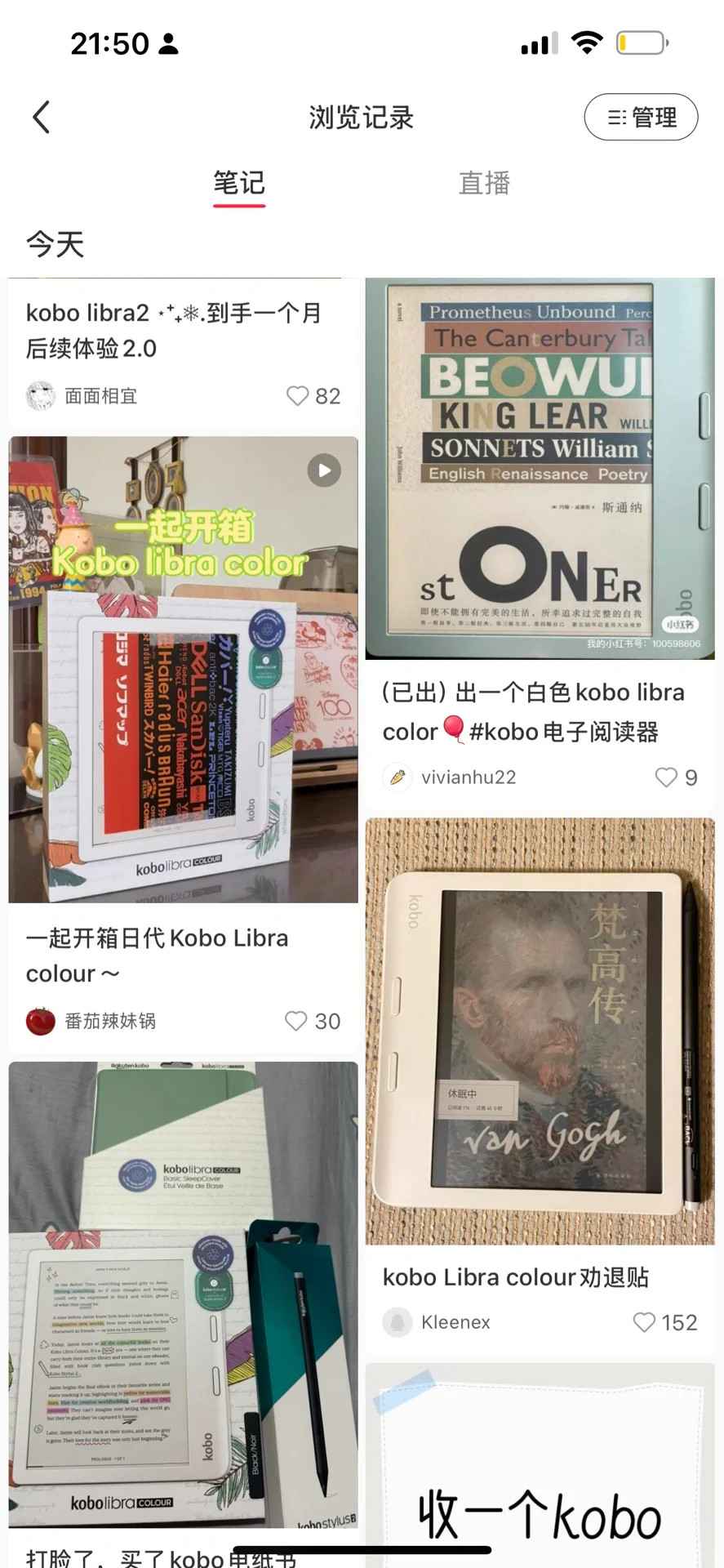
Task: Open the 收一个kobo note
Action: 540,1464
